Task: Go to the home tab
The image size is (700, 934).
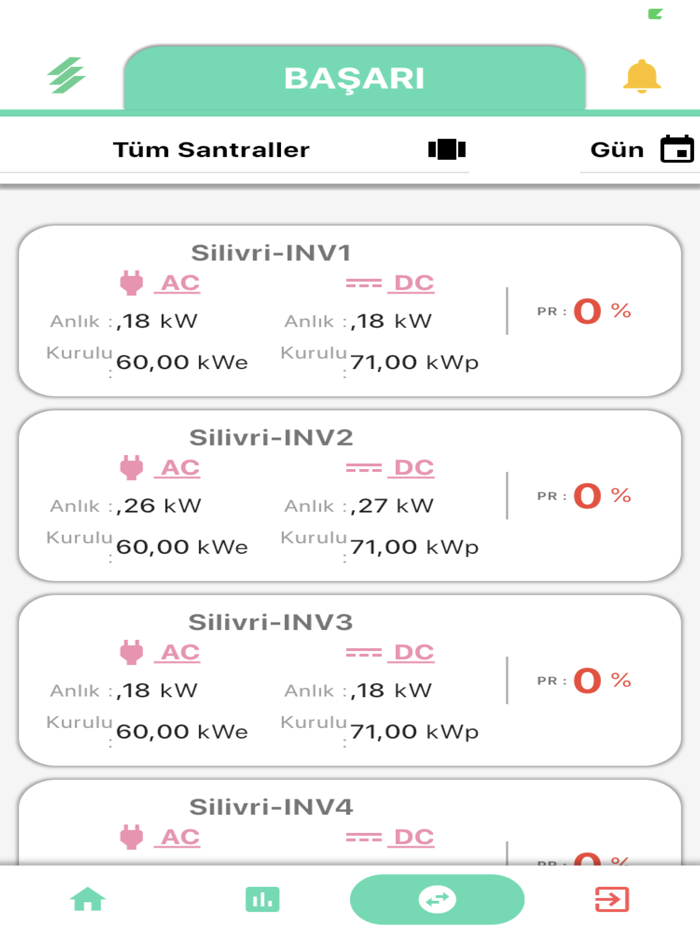Action: 88,899
